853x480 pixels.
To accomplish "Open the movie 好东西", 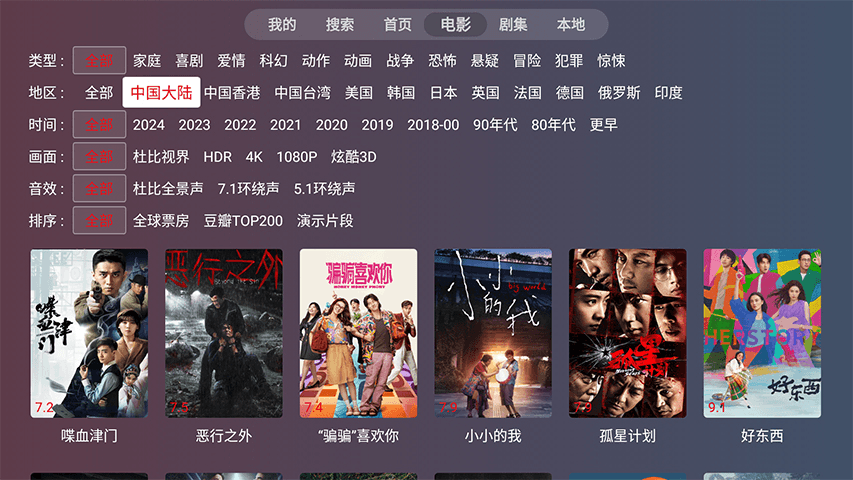I will coord(762,333).
